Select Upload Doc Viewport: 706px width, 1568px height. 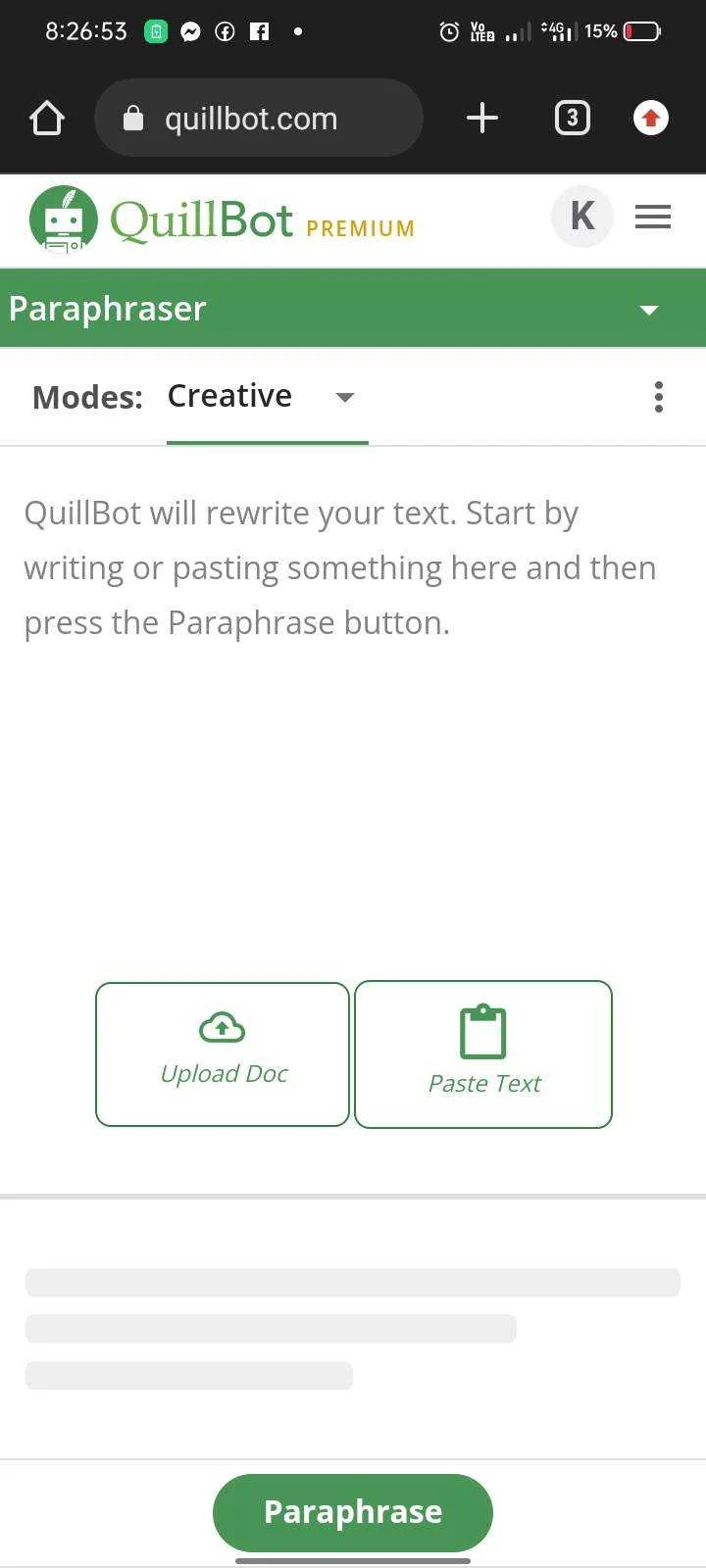pyautogui.click(x=223, y=1054)
